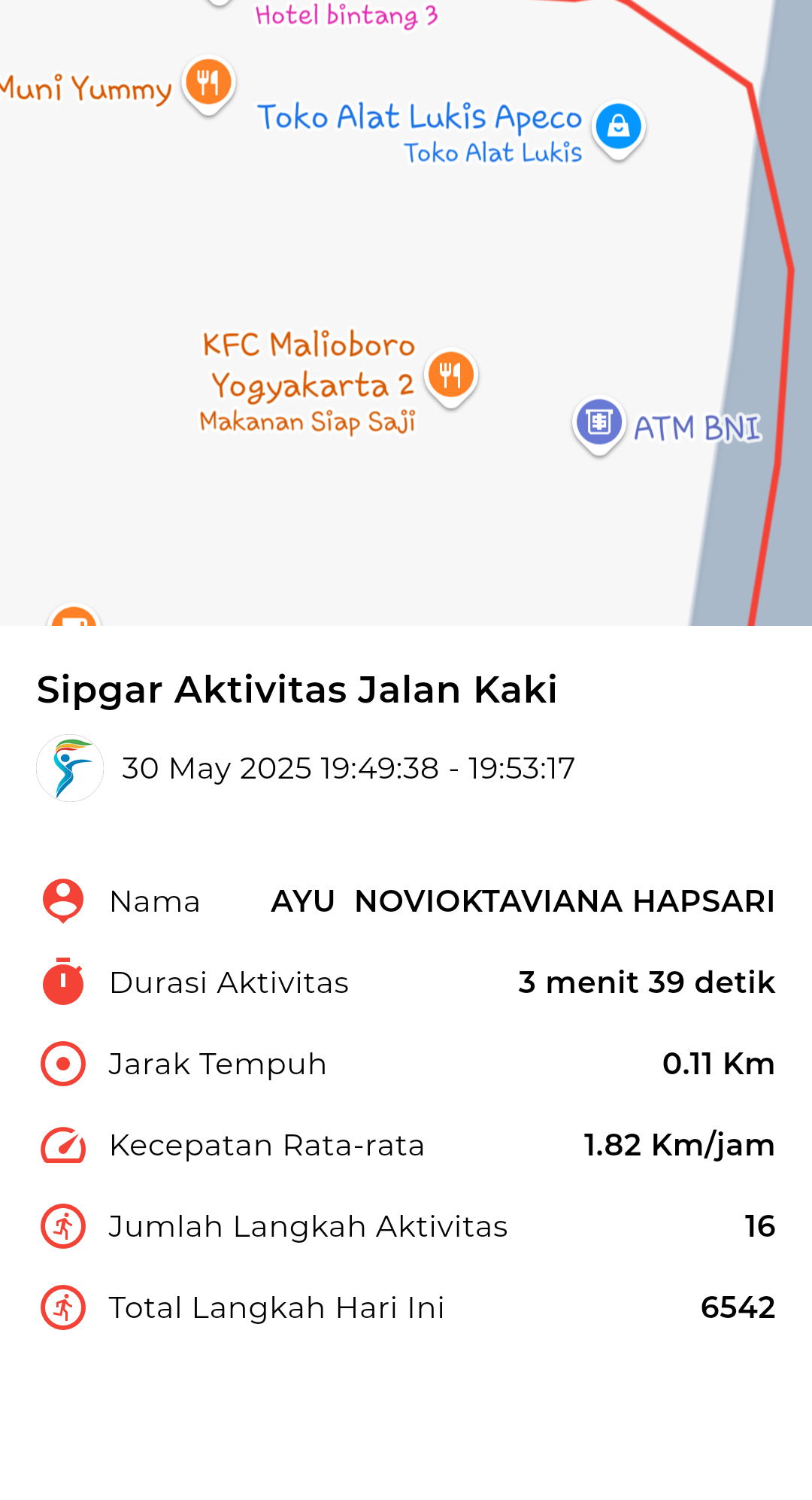Viewport: 812px width, 1500px height.
Task: Click the duration value 3 menit 39 detik
Action: 645,982
